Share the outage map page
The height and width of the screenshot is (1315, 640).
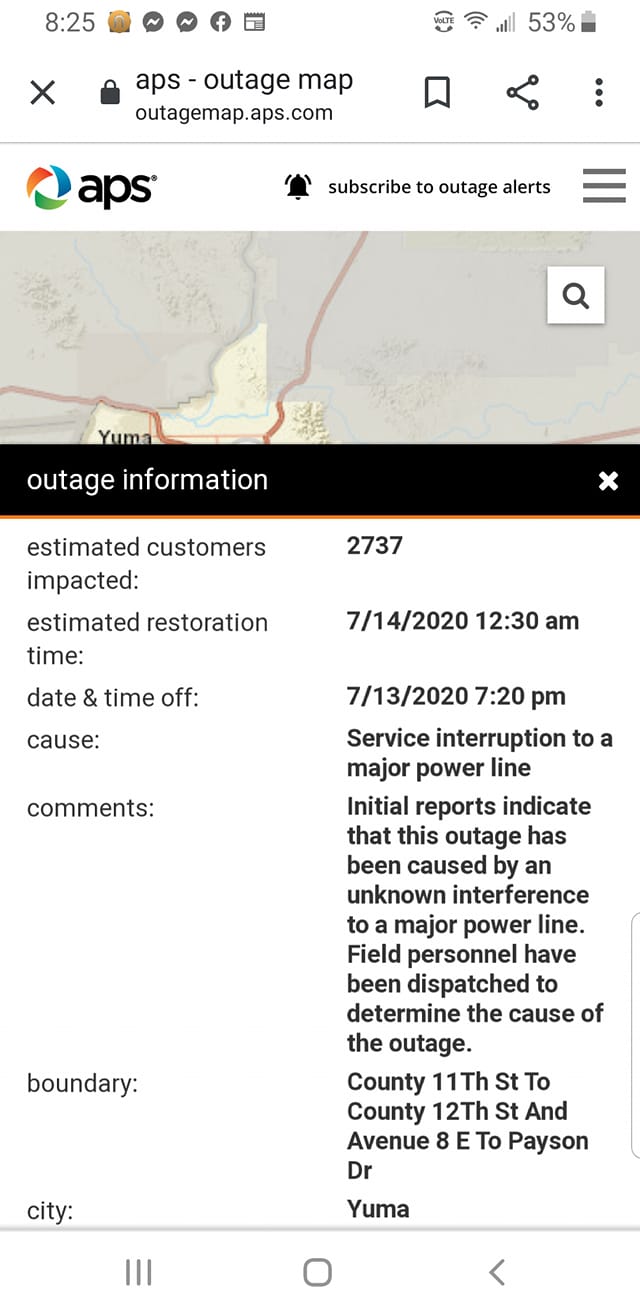522,93
